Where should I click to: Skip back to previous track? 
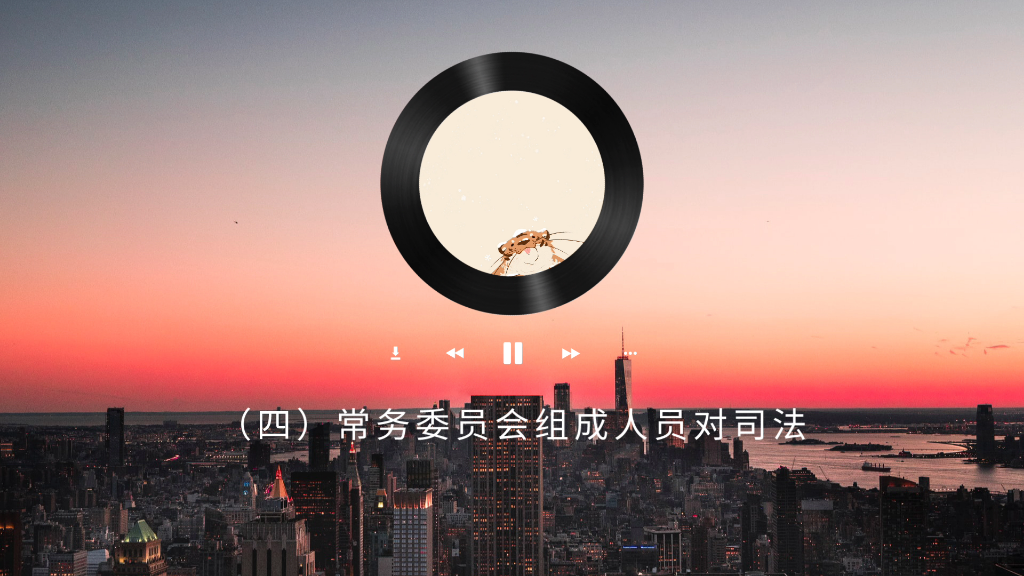click(455, 353)
